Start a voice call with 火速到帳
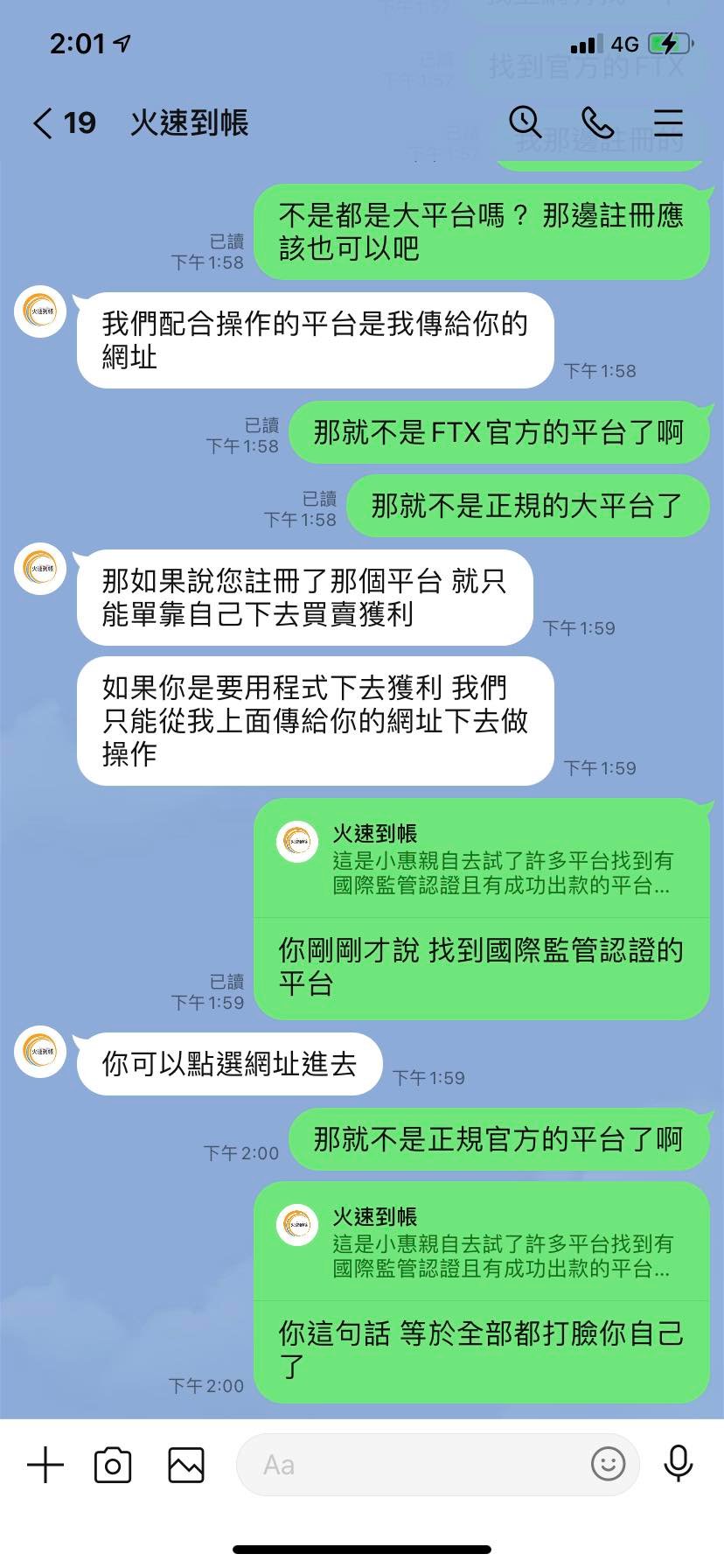The image size is (724, 1568). click(598, 122)
